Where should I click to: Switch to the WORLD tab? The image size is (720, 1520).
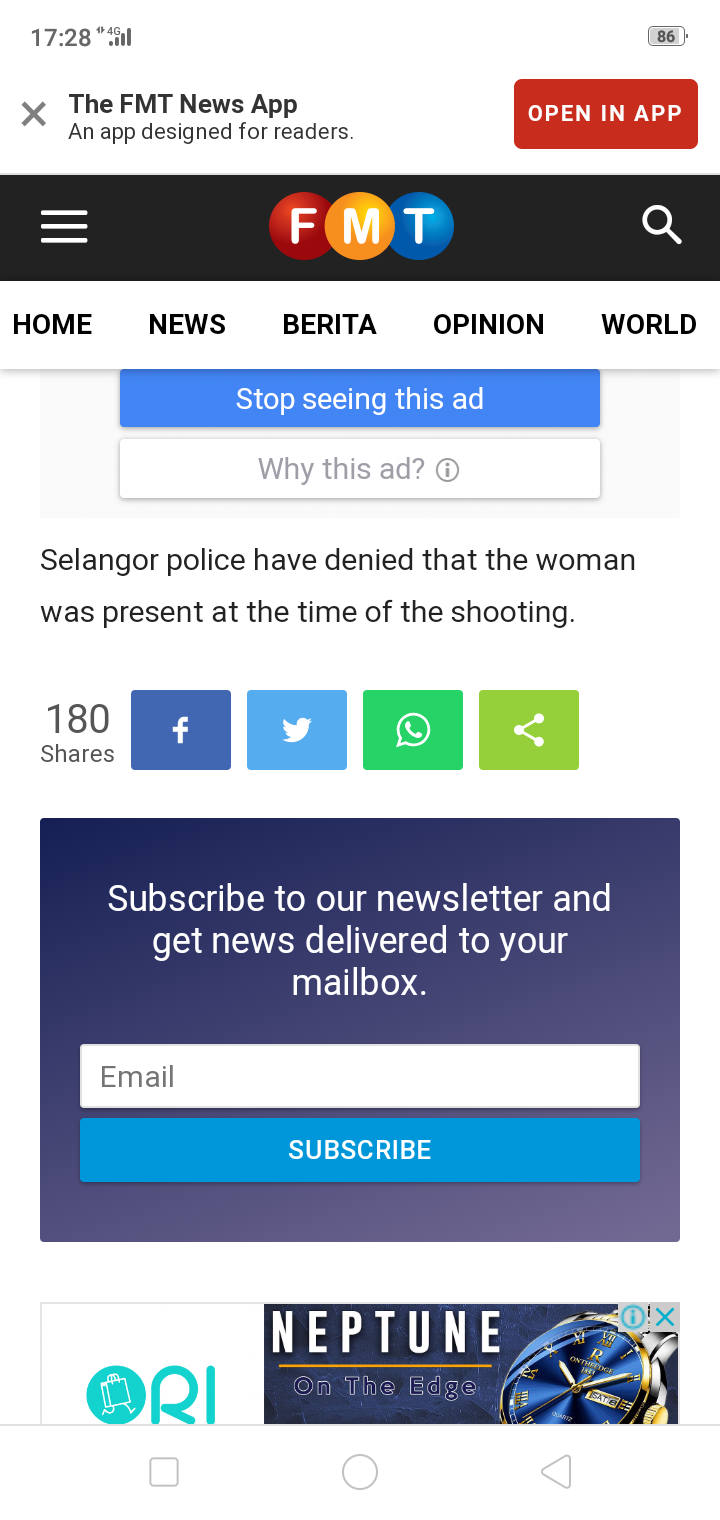(x=648, y=324)
